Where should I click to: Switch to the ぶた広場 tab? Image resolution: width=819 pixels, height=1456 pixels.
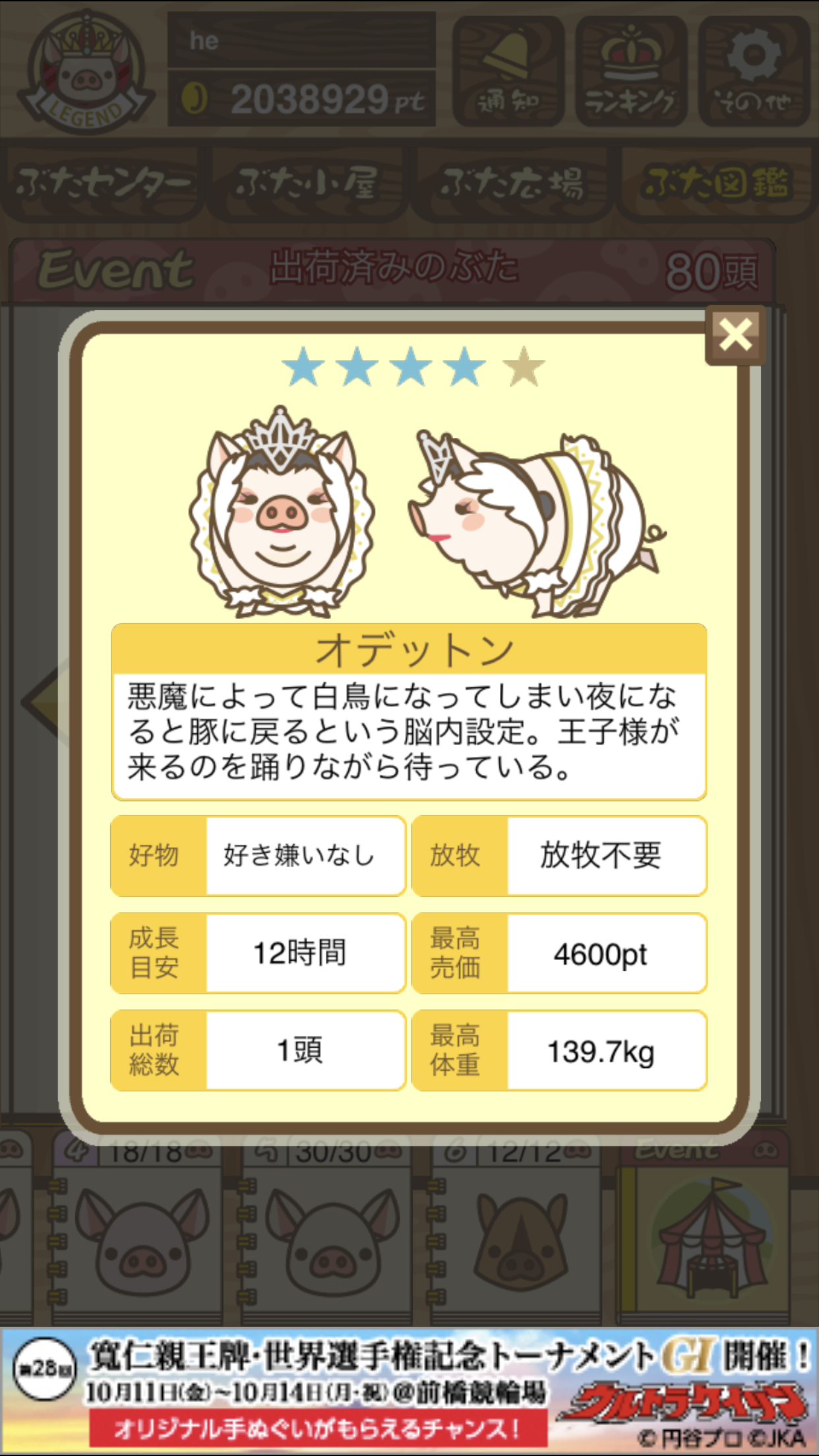(512, 183)
